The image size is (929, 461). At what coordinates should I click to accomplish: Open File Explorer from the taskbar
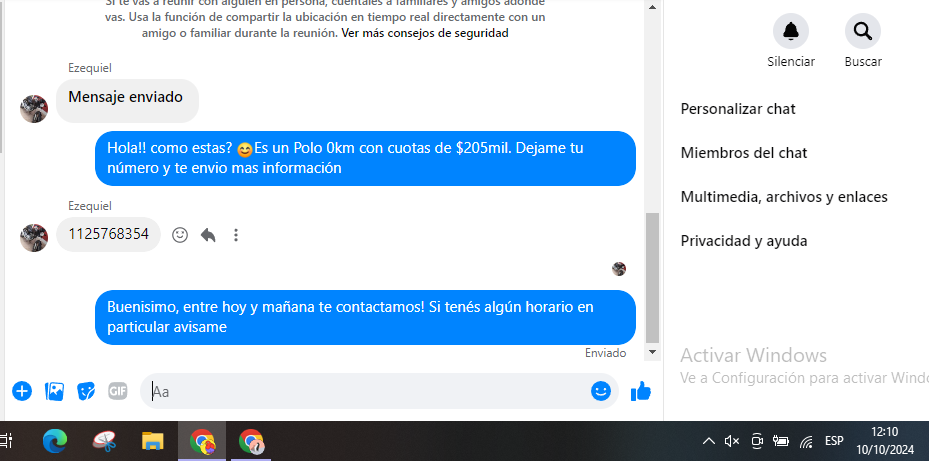152,441
